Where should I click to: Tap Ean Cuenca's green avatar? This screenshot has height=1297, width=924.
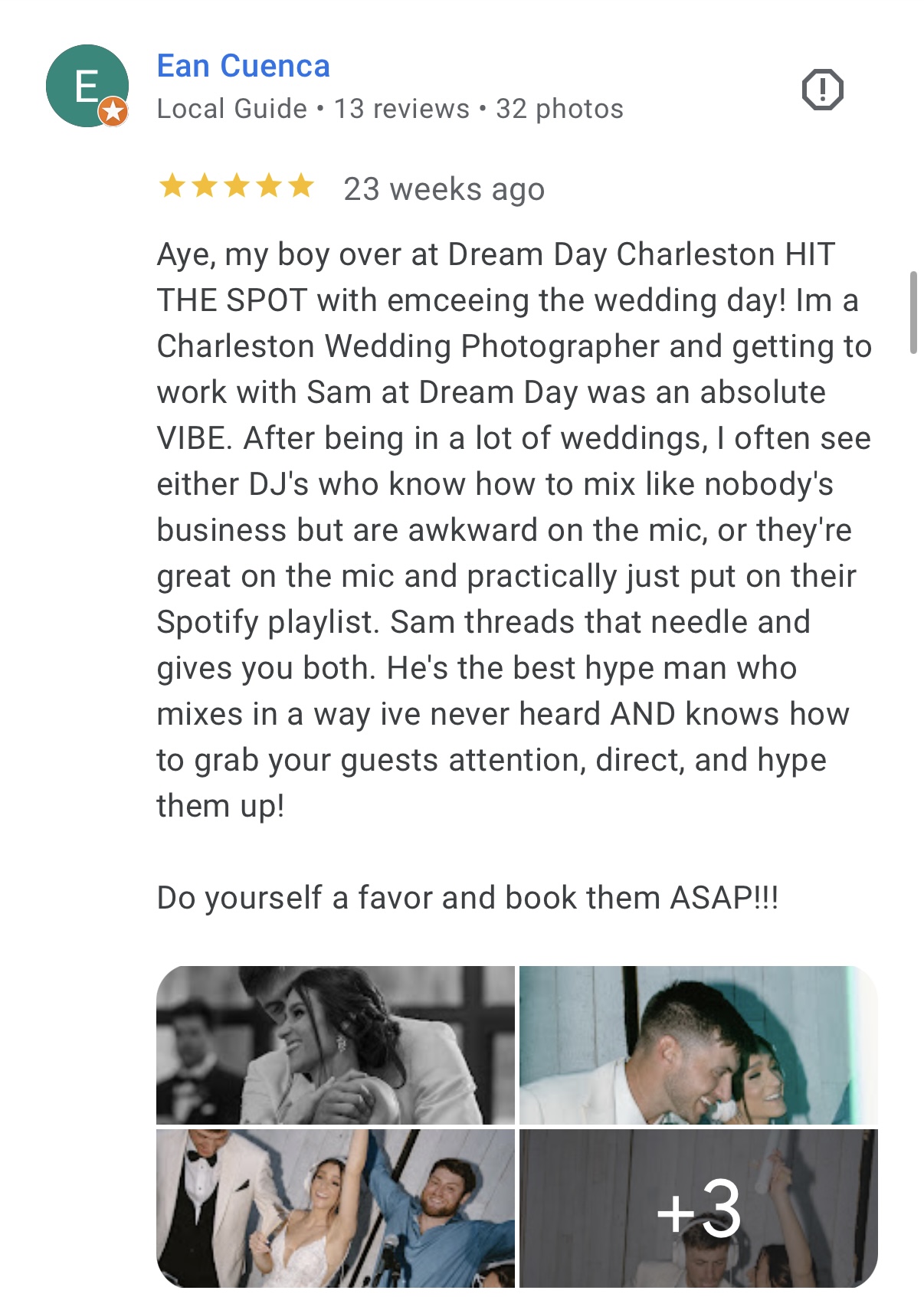coord(87,86)
